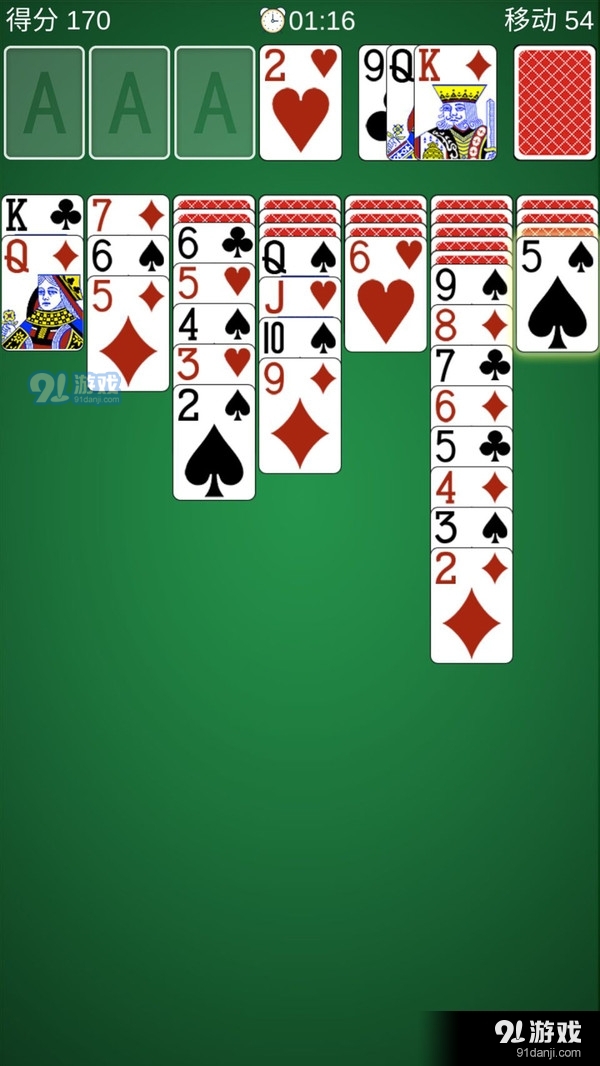
Task: Select the 2 of diamonds card
Action: click(x=471, y=605)
